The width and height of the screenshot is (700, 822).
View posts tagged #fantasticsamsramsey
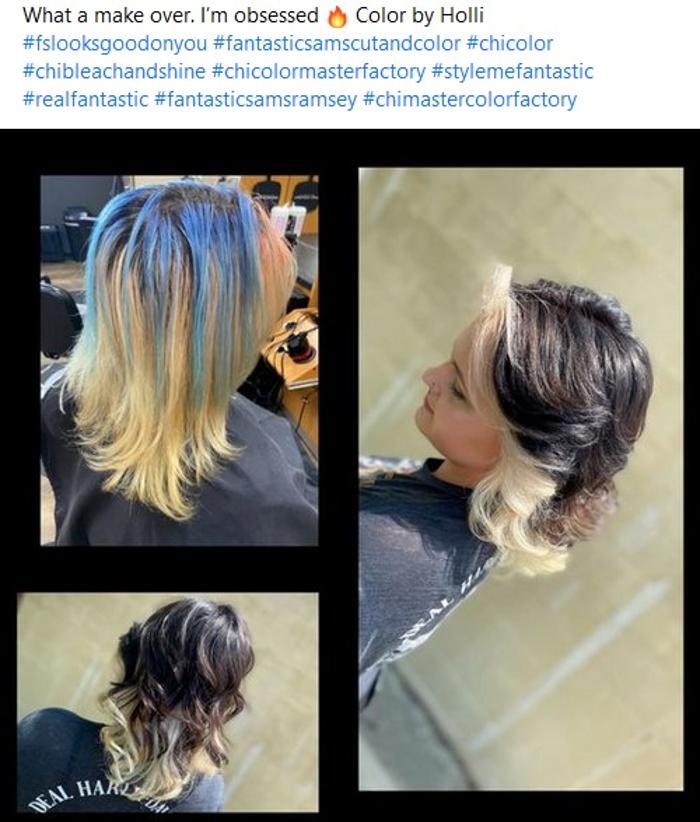point(256,100)
